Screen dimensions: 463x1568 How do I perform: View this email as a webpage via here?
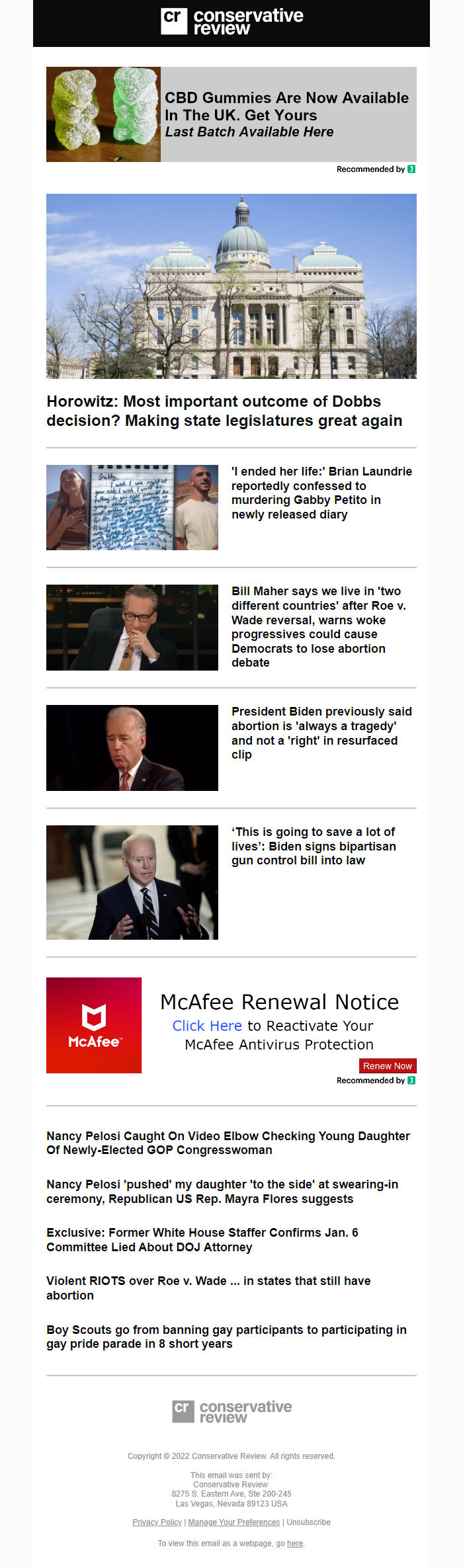click(x=295, y=1543)
